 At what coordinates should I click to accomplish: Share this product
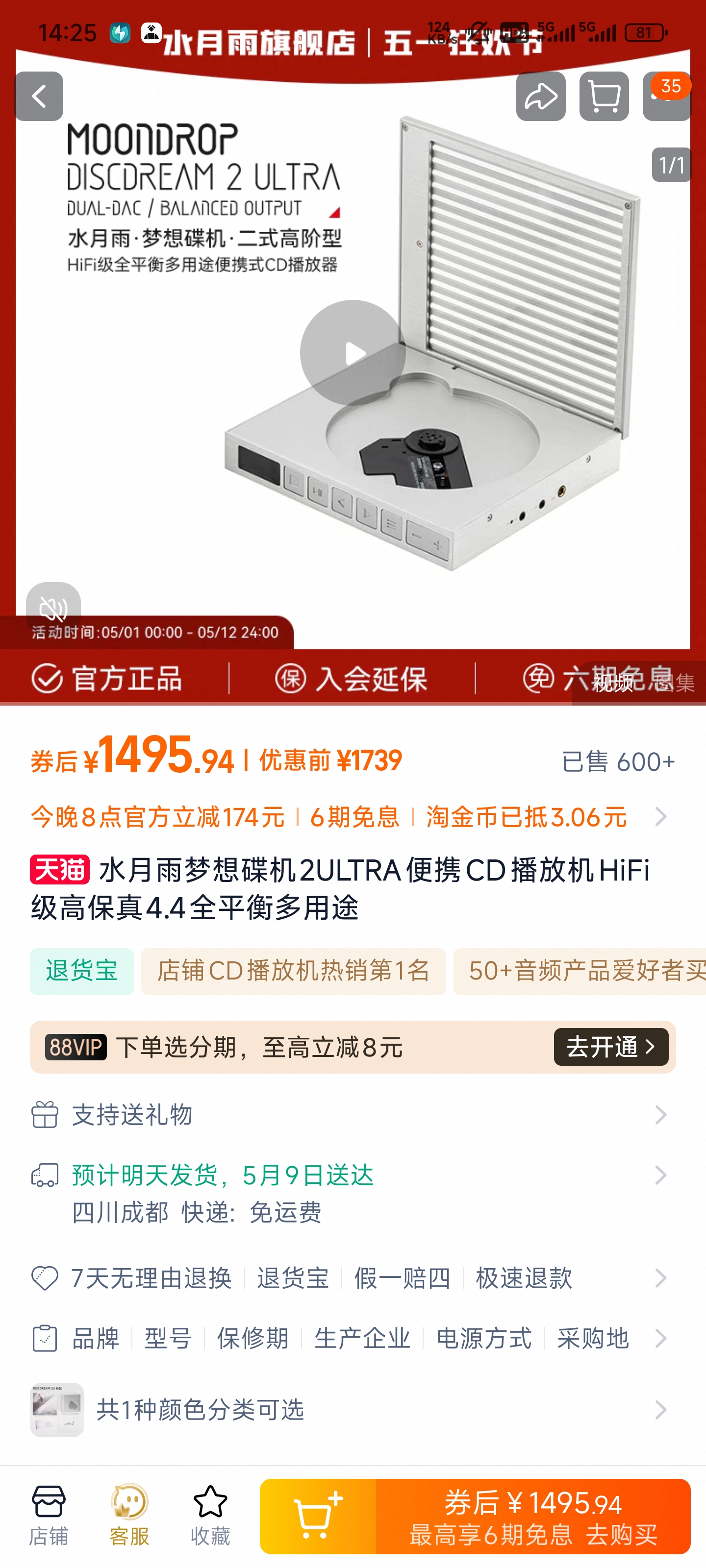pos(540,96)
